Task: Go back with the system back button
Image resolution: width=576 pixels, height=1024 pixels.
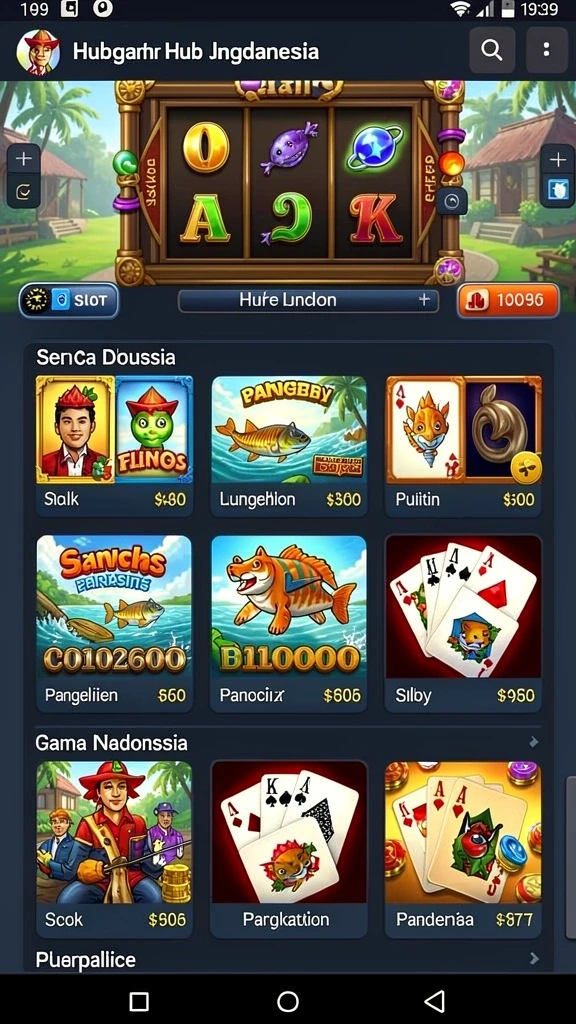Action: tap(434, 1000)
